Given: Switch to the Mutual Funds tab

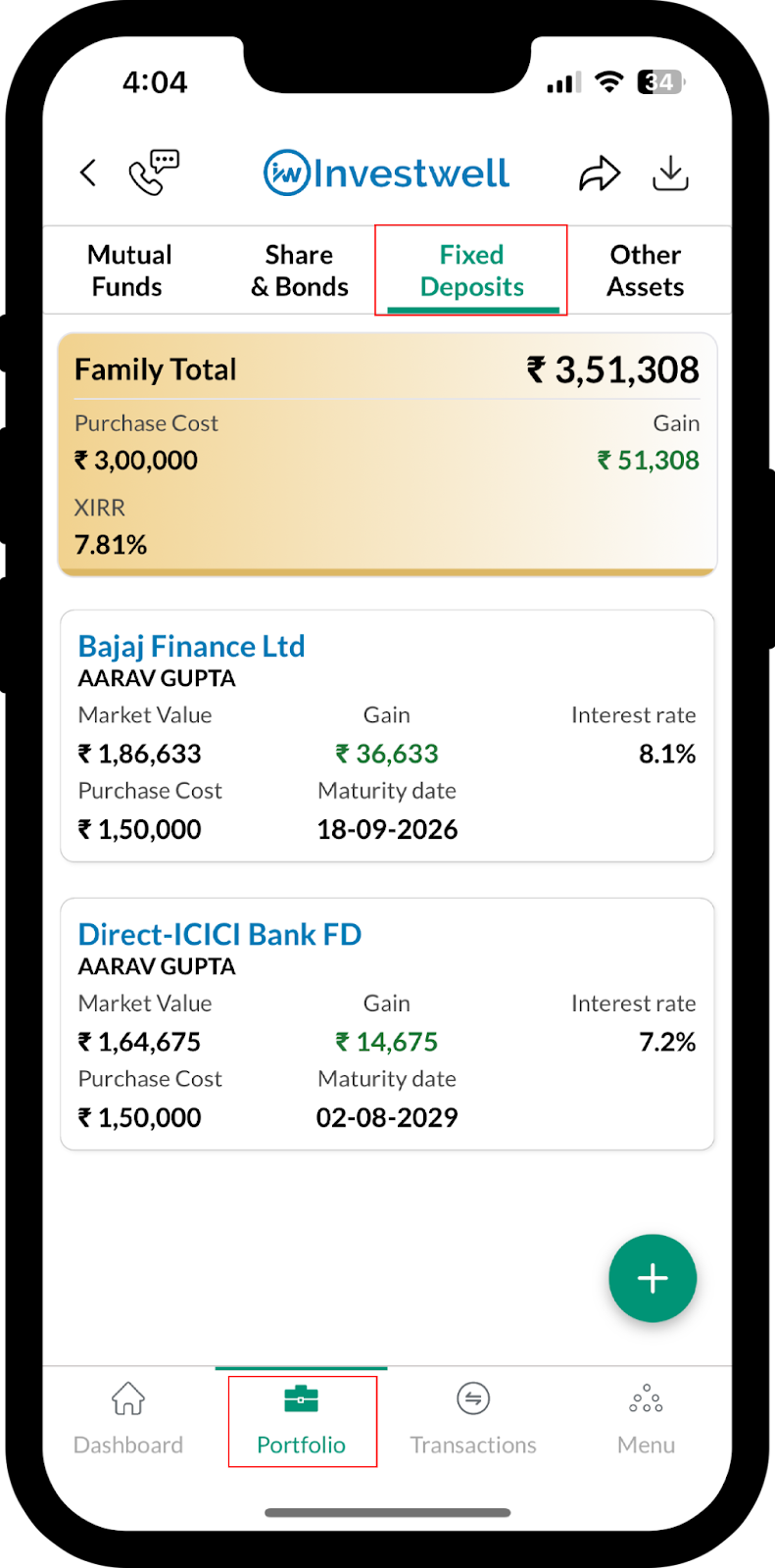Looking at the screenshot, I should (128, 270).
